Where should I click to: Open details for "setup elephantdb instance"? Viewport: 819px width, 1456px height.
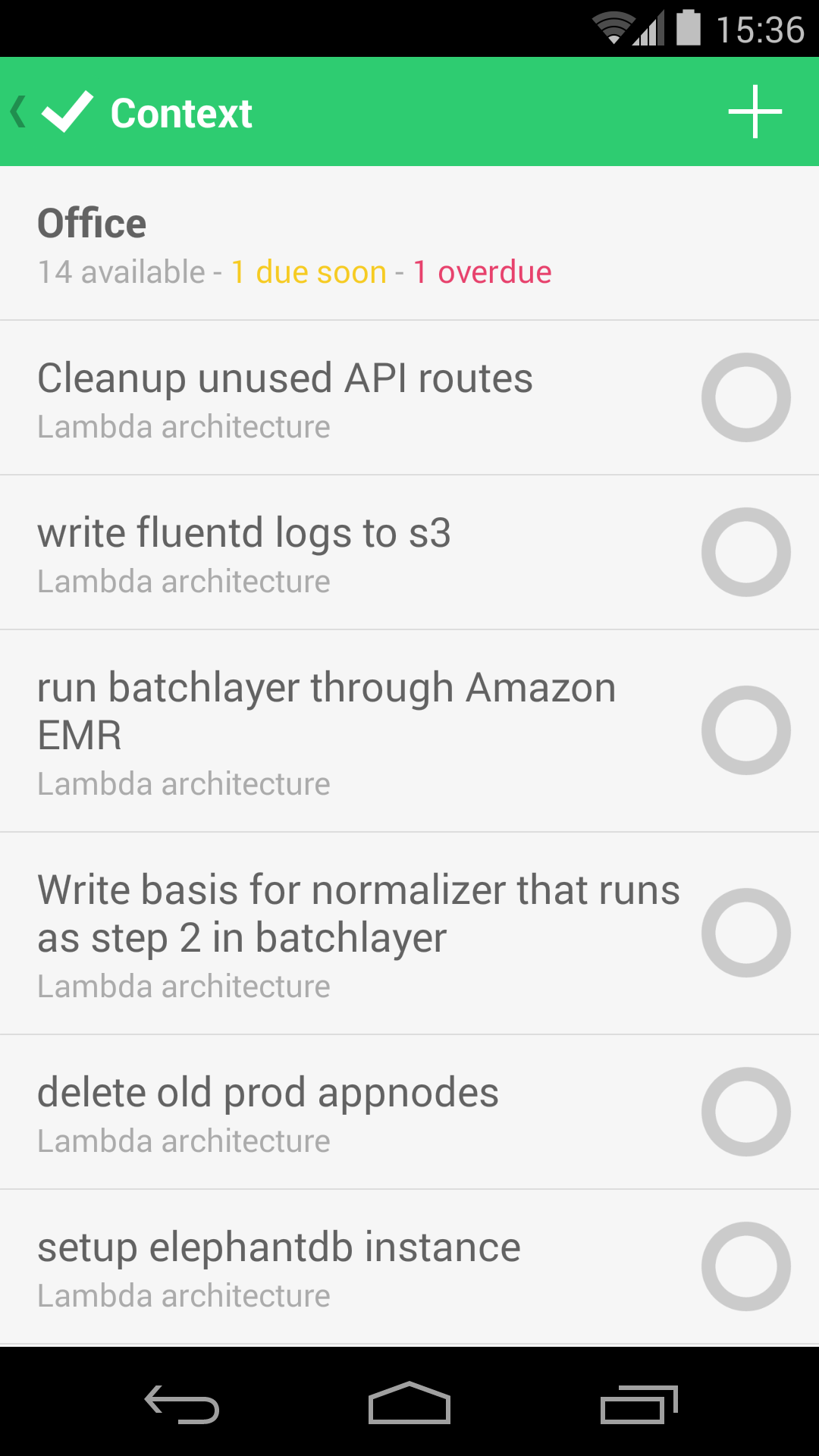(x=279, y=1246)
